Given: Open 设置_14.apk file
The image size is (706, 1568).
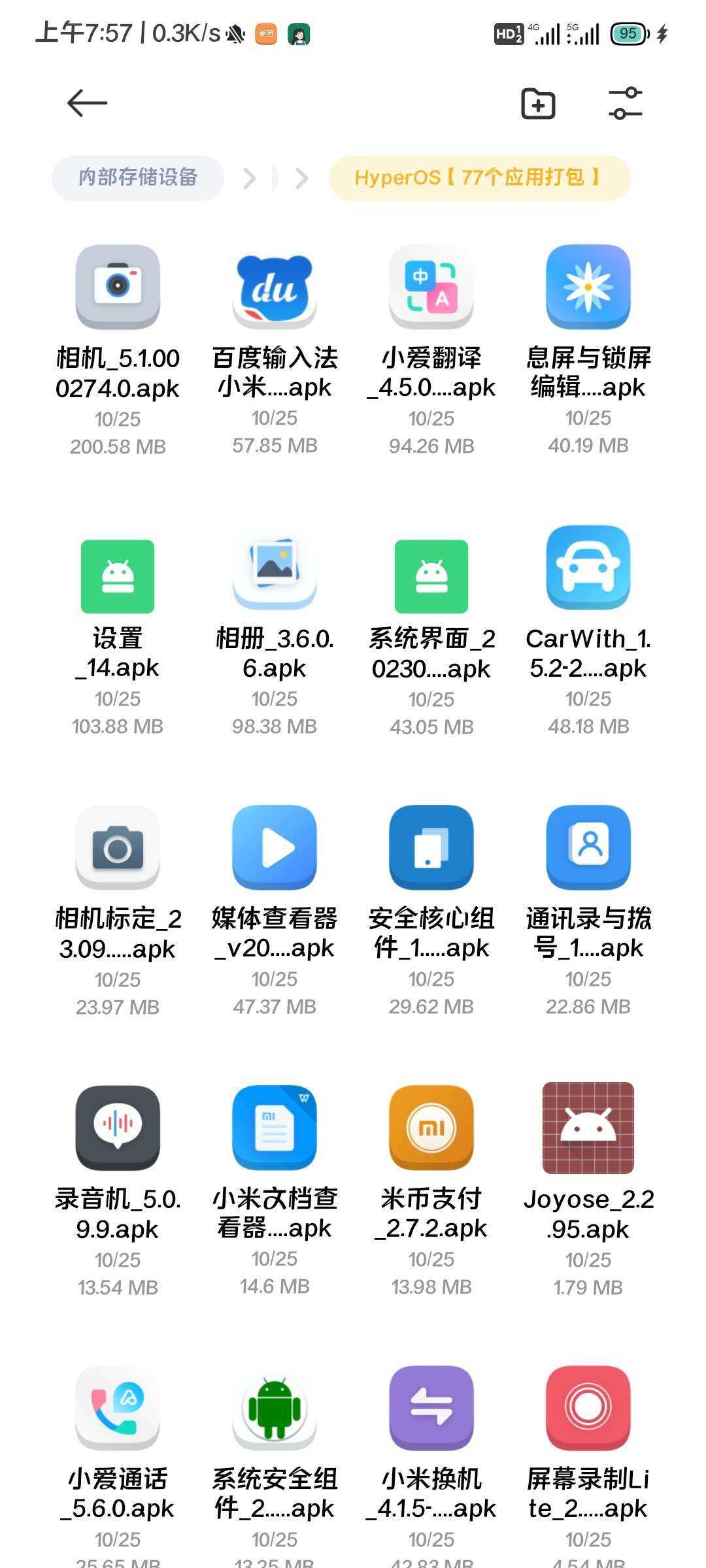Looking at the screenshot, I should click(118, 631).
